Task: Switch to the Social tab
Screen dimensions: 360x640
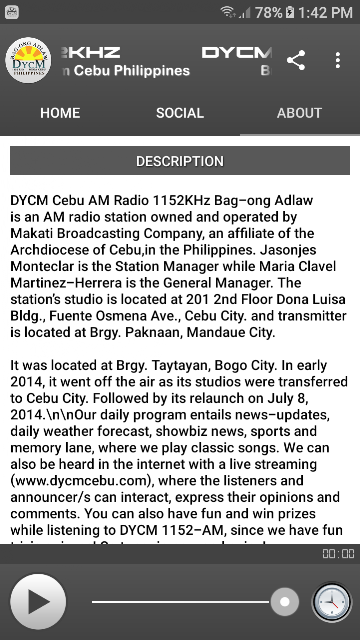Action: click(180, 113)
